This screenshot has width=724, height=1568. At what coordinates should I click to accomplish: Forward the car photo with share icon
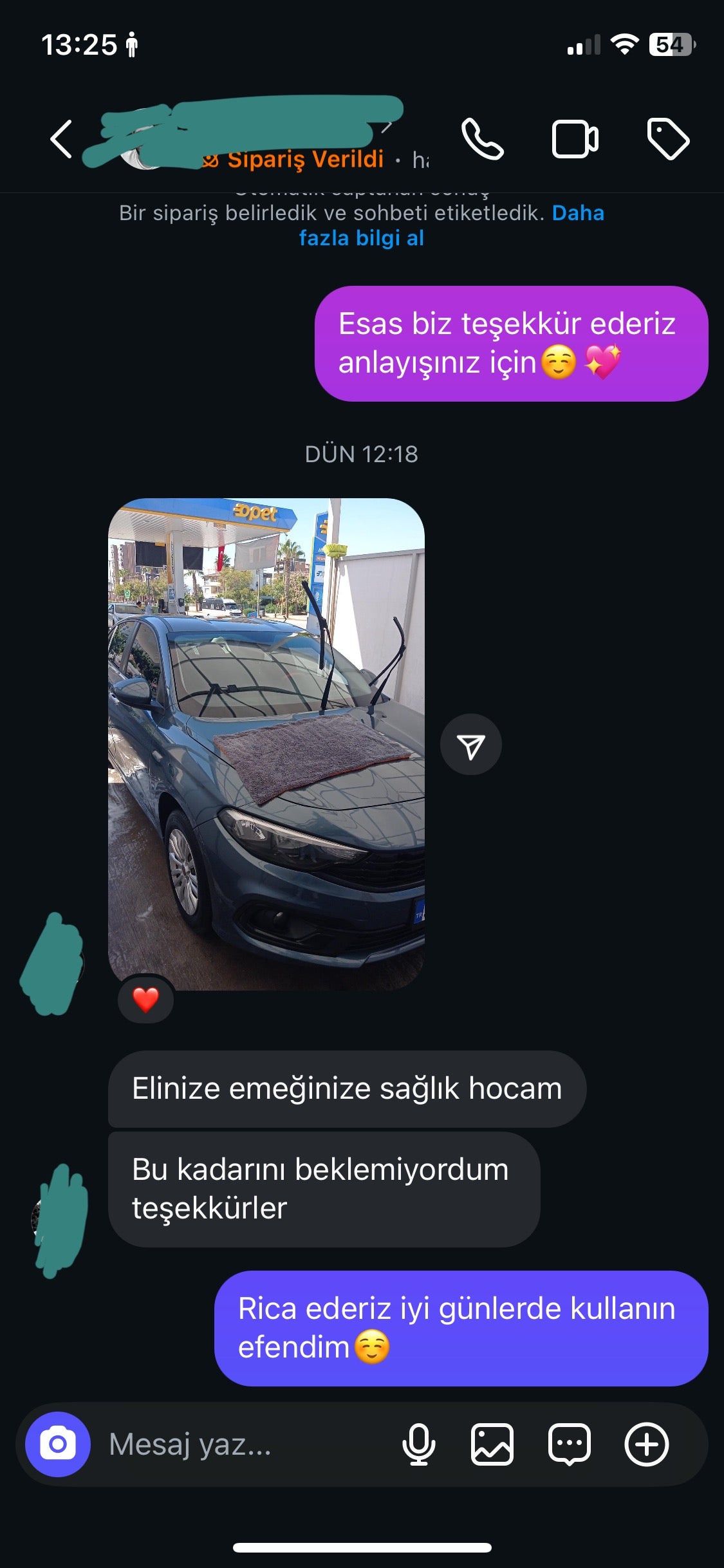pyautogui.click(x=470, y=745)
